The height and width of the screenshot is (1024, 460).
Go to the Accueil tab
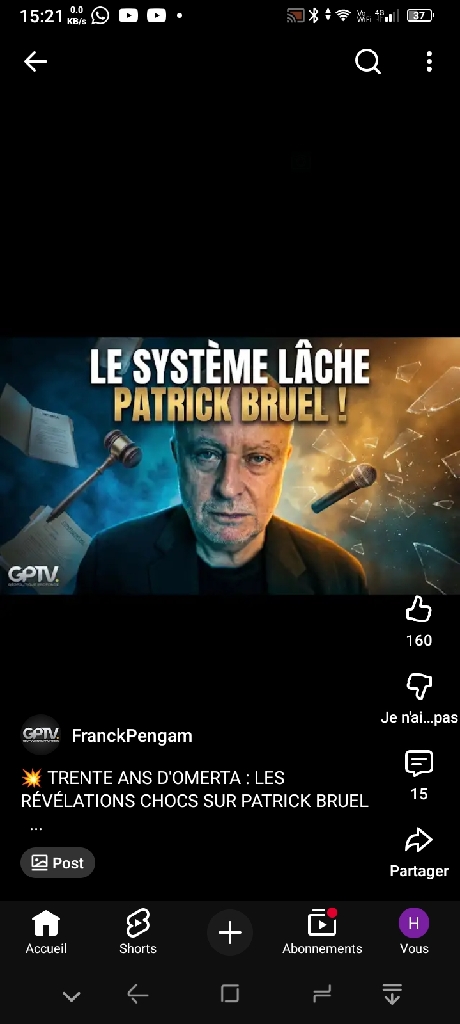[46, 933]
